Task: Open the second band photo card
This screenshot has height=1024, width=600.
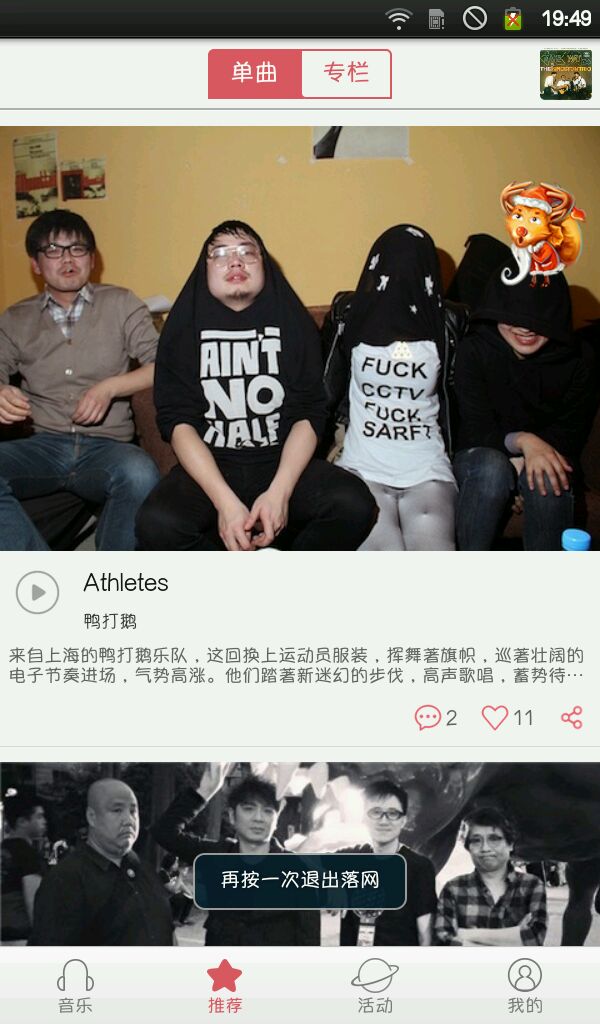Action: pos(300,810)
